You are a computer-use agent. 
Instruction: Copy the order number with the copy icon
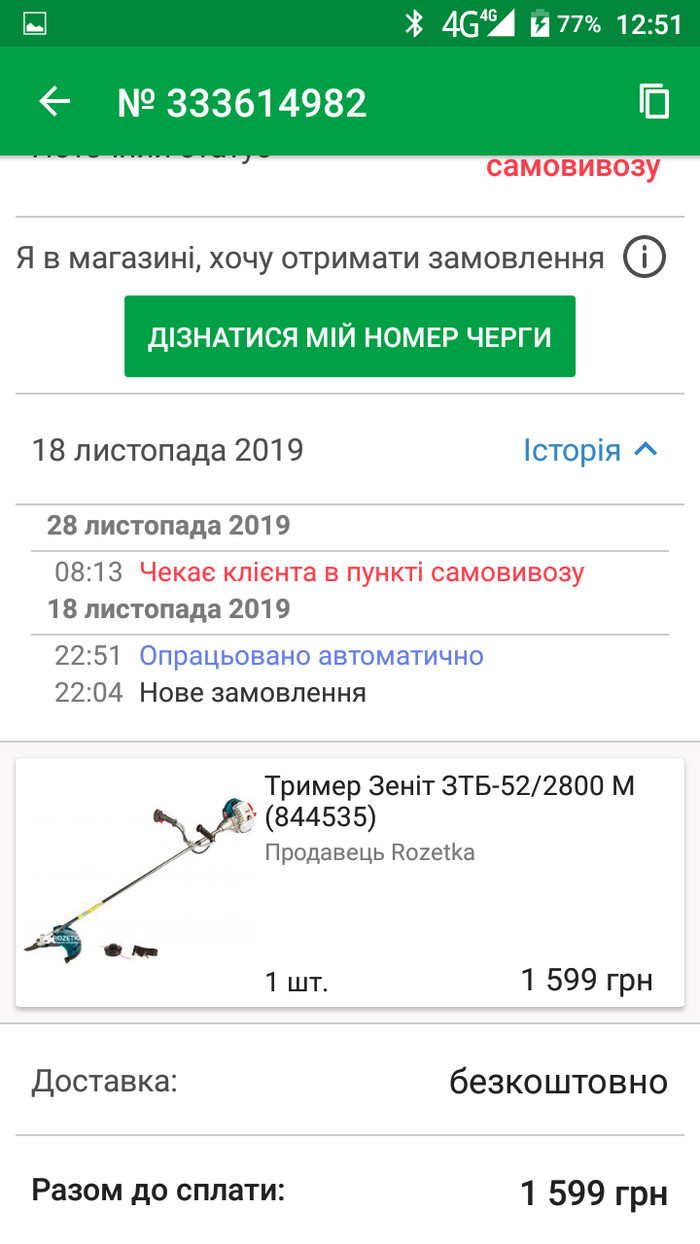pos(654,102)
